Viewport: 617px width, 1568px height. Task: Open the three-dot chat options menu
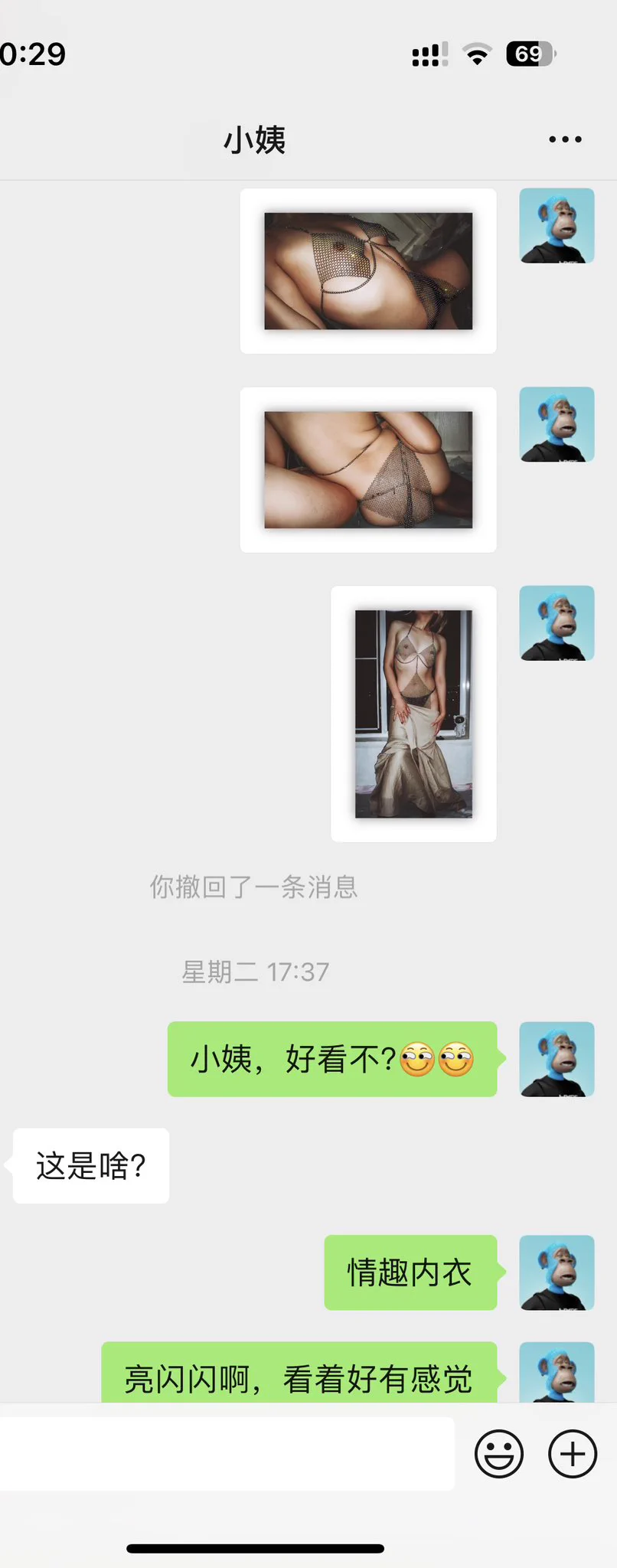(565, 139)
